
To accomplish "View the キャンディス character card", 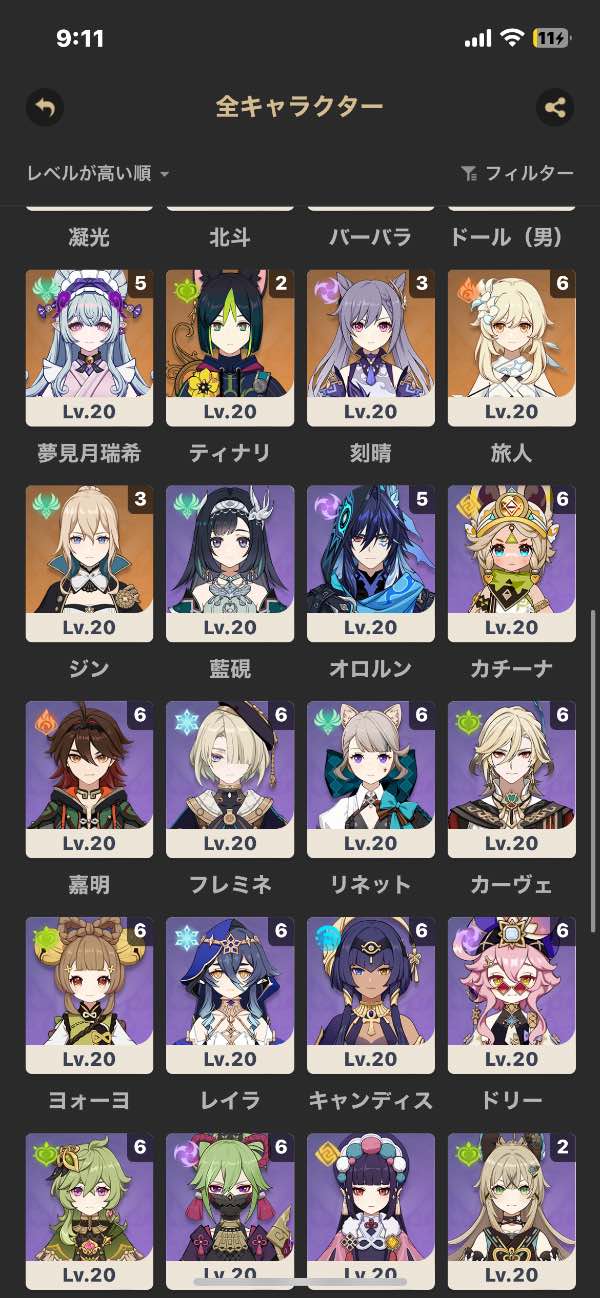I will [371, 996].
